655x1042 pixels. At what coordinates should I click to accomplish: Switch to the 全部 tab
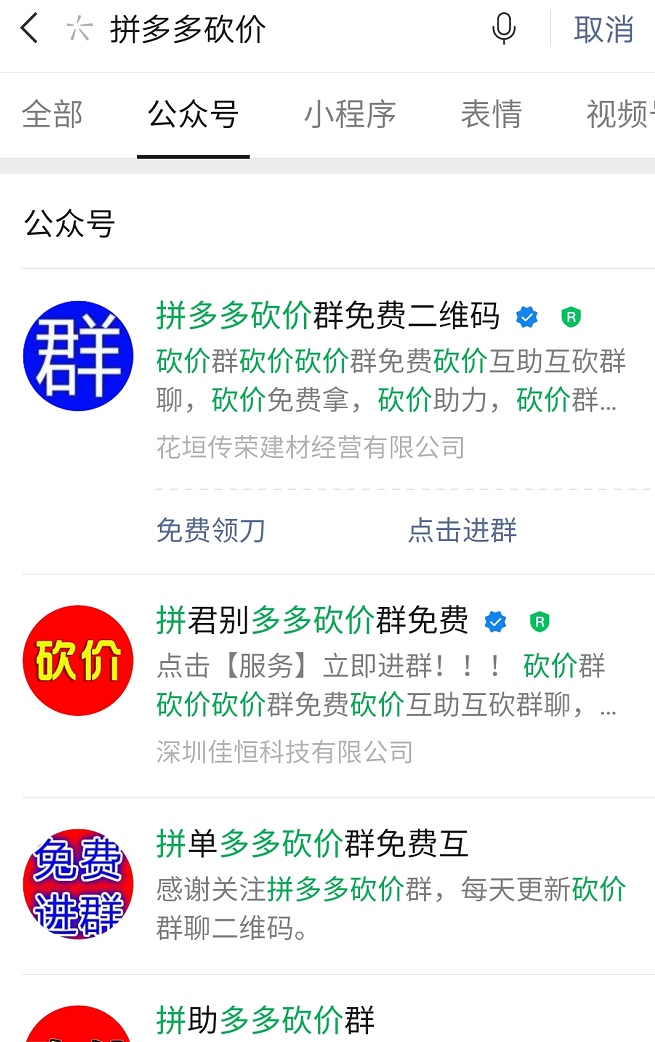click(52, 115)
